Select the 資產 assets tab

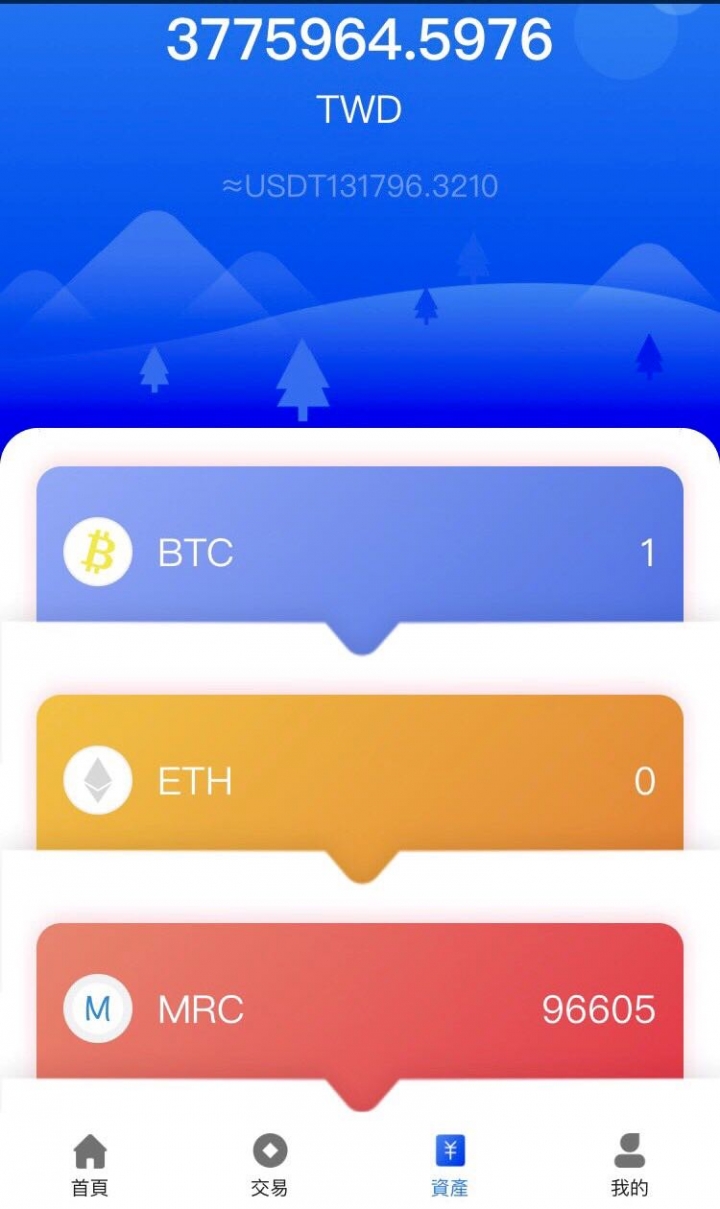[450, 1166]
